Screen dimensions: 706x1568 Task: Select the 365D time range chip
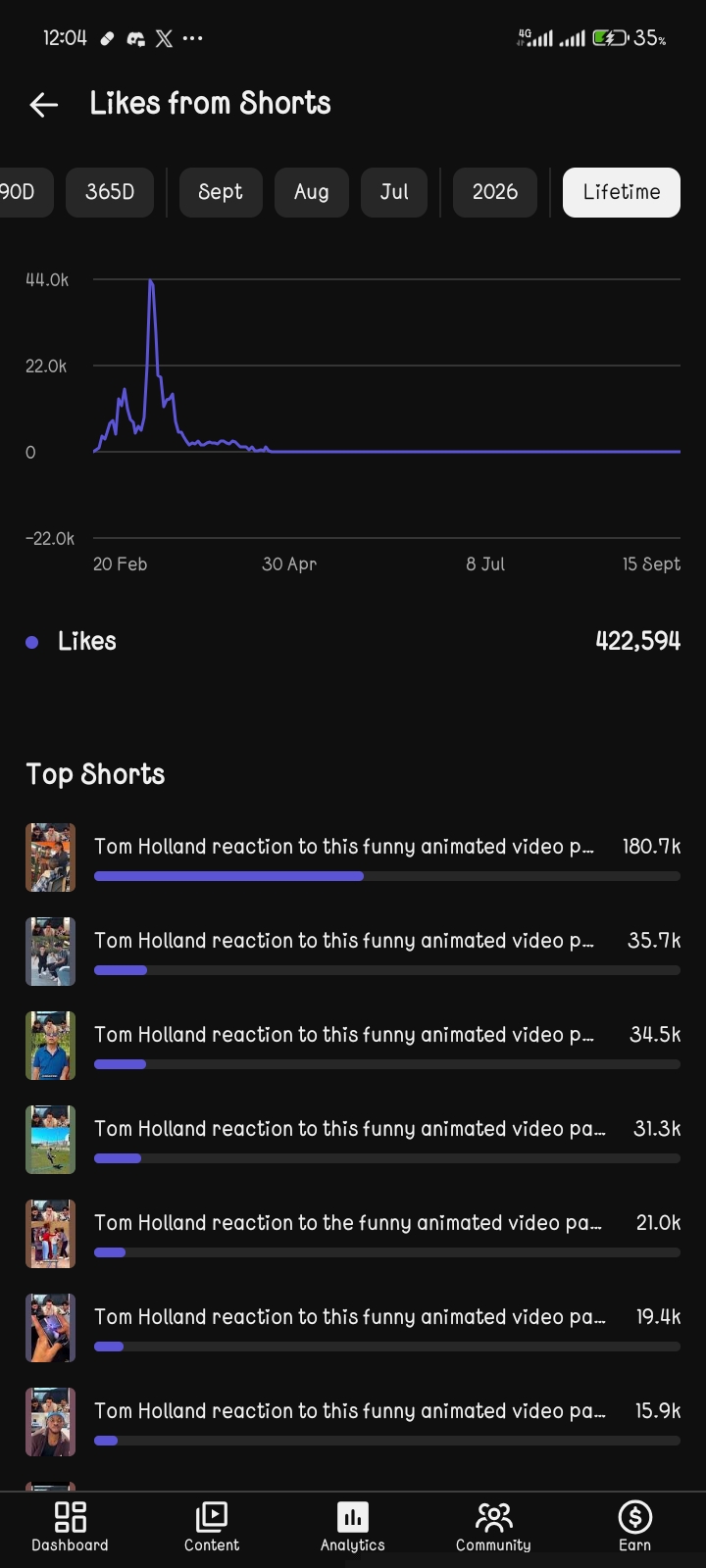point(110,192)
